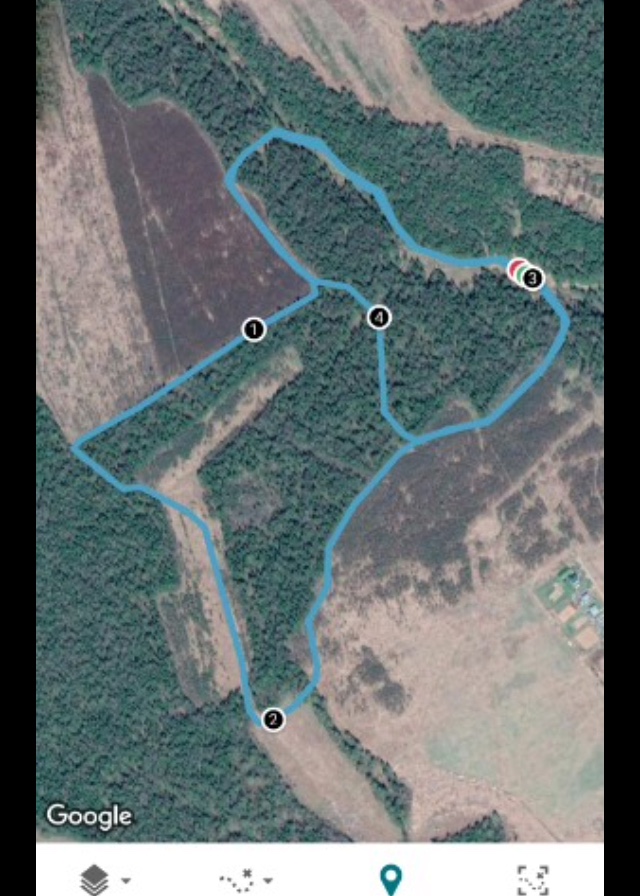The height and width of the screenshot is (896, 640).
Task: Select waypoint marker 3 on the route
Action: (x=532, y=277)
